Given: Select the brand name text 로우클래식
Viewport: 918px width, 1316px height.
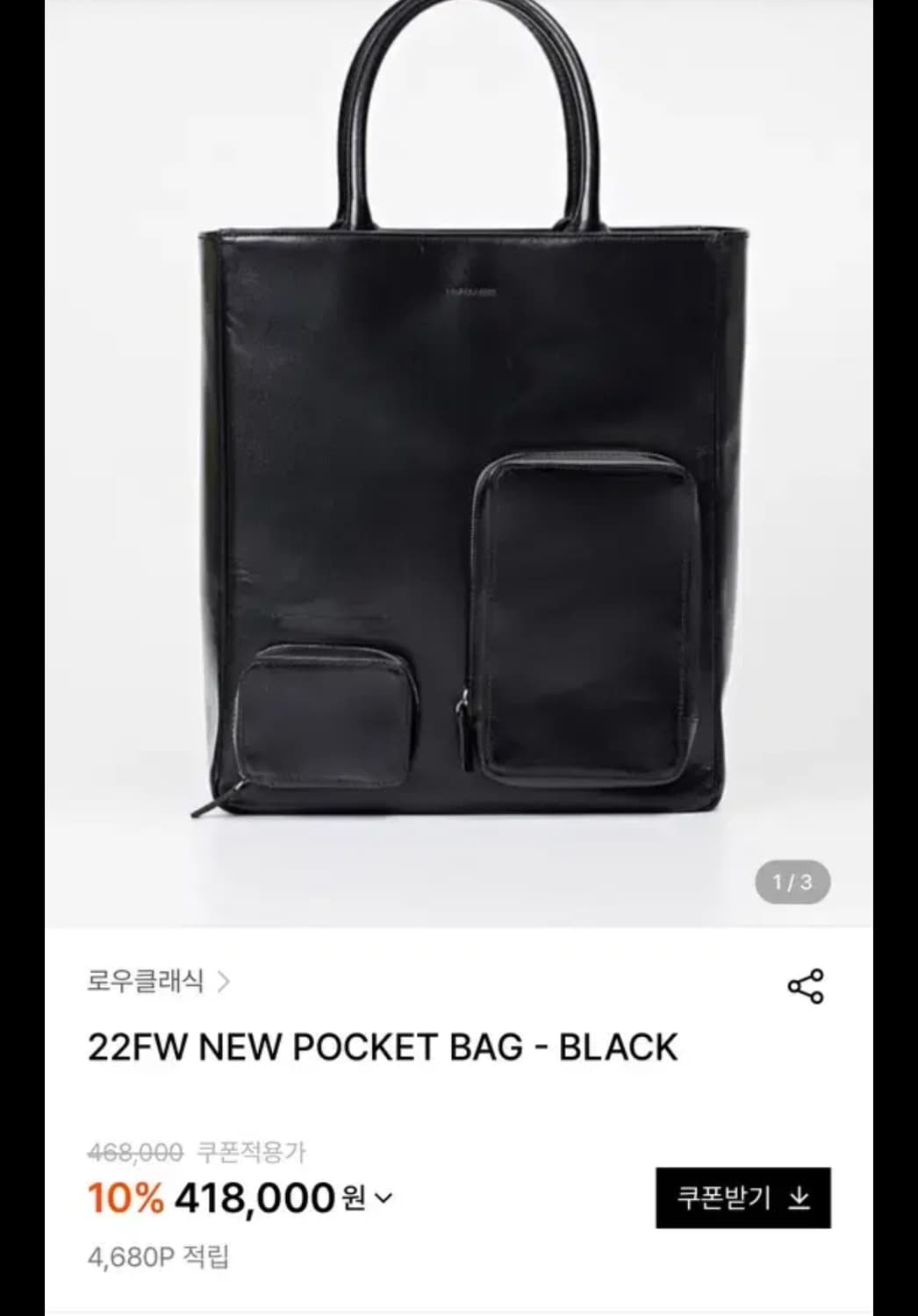Looking at the screenshot, I should coord(147,982).
